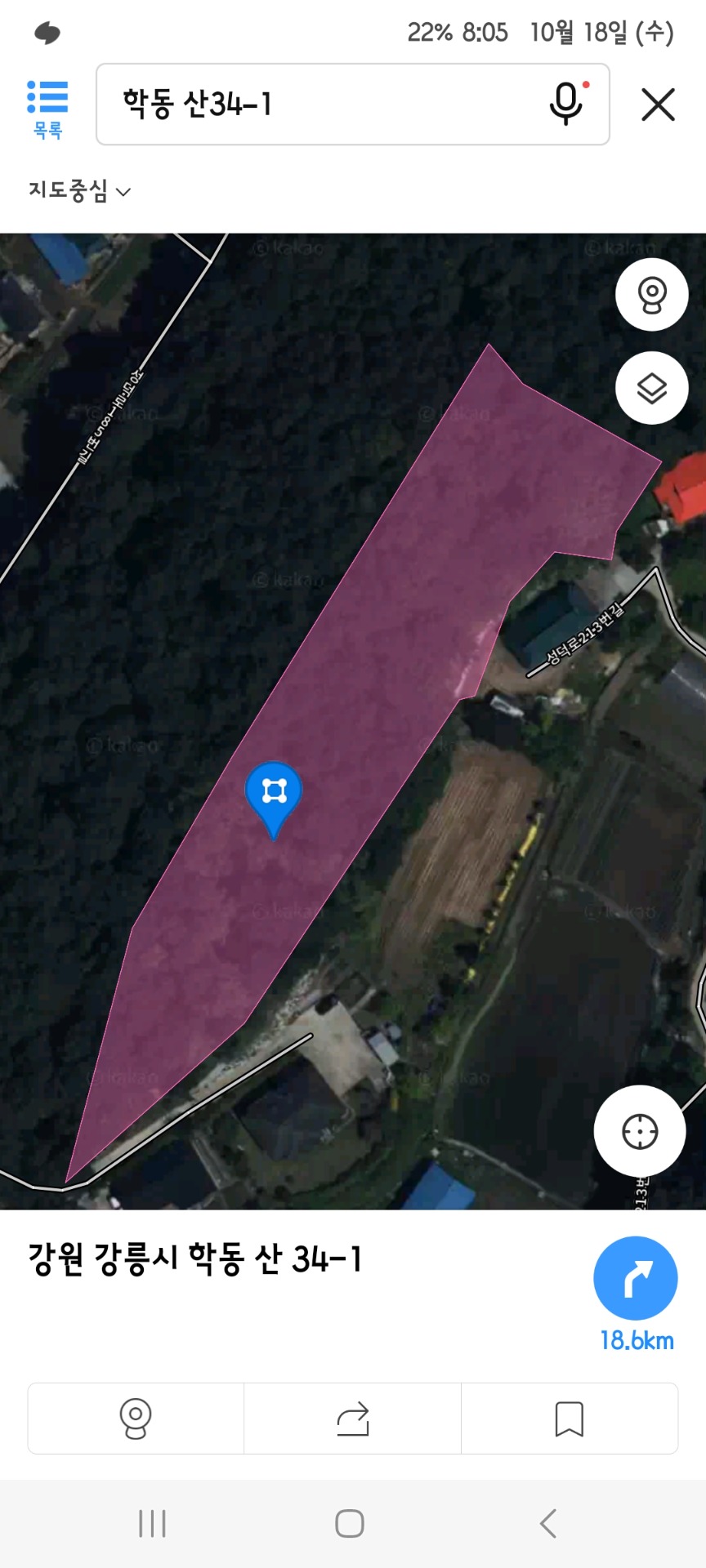This screenshot has height=1568, width=706.
Task: Start voice search with the microphone
Action: point(567,105)
